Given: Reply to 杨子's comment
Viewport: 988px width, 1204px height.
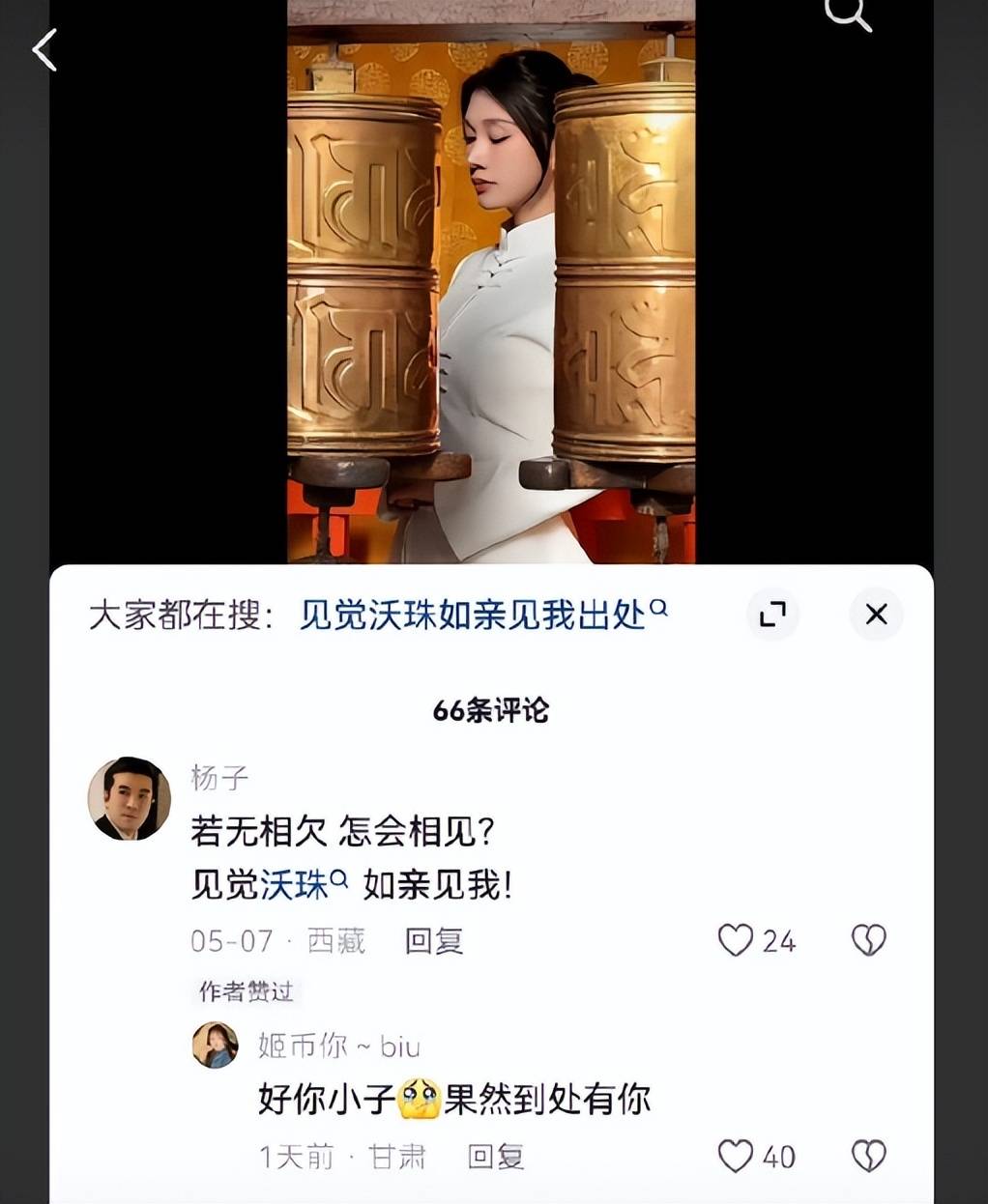Looking at the screenshot, I should click(x=433, y=940).
